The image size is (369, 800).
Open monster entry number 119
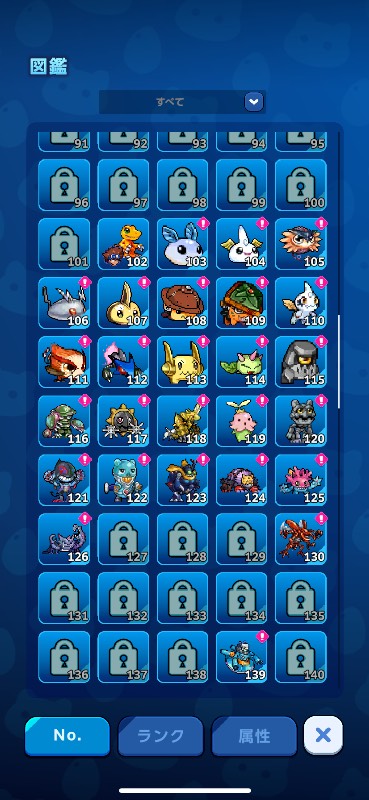click(x=242, y=421)
